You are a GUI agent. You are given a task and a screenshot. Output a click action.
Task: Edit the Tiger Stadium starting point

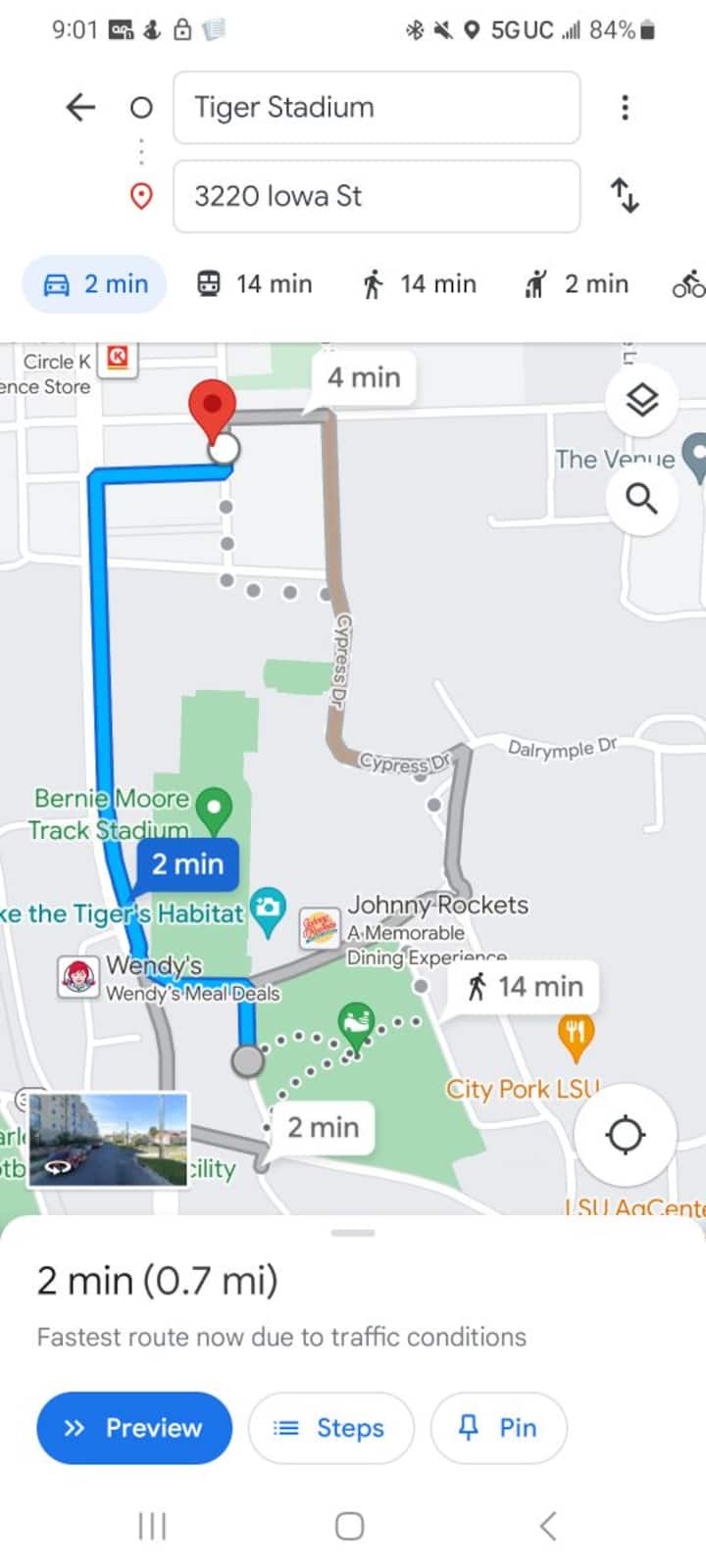tap(377, 107)
